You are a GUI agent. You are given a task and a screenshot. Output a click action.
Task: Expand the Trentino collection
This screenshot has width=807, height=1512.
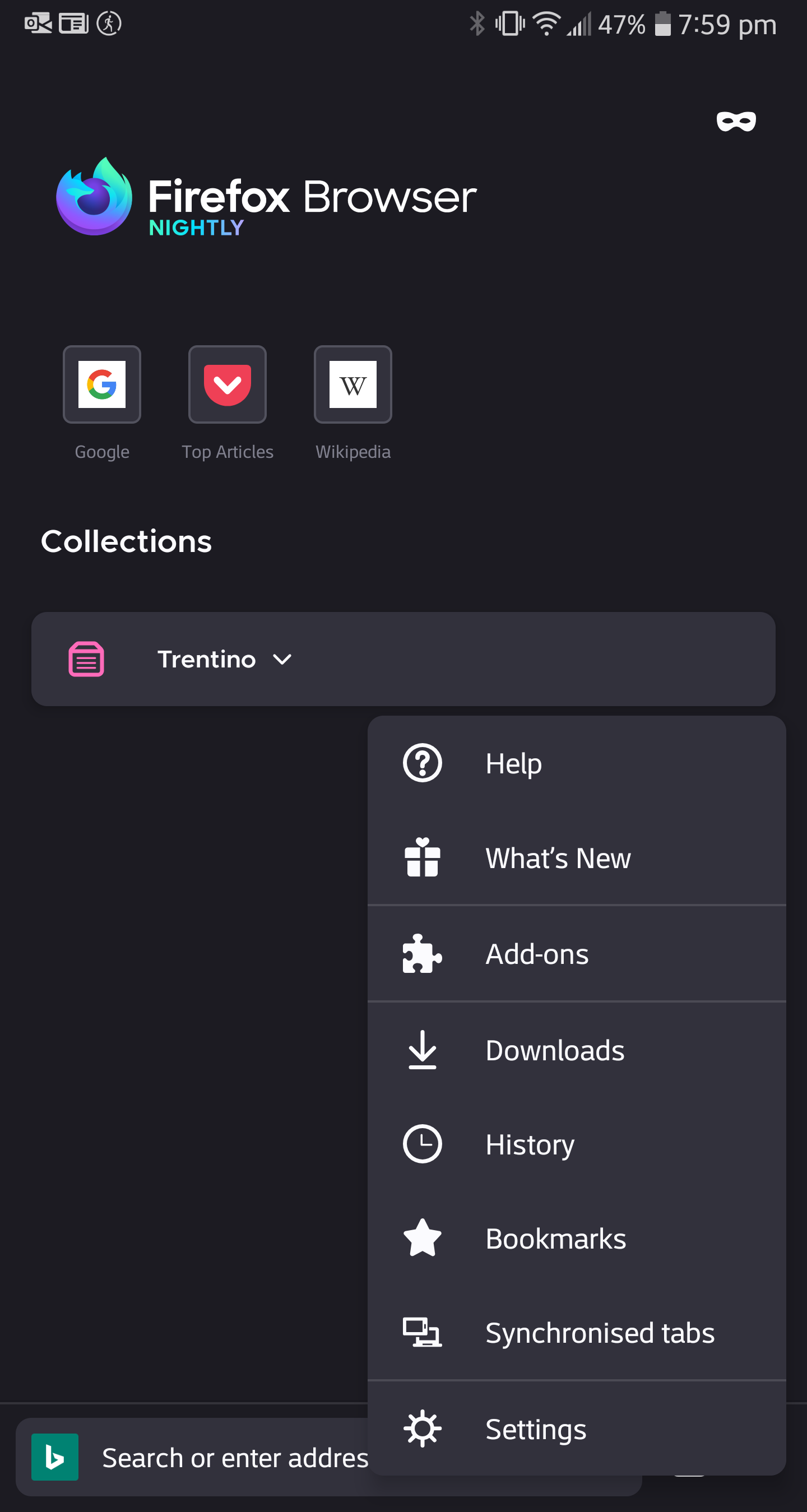click(x=282, y=659)
